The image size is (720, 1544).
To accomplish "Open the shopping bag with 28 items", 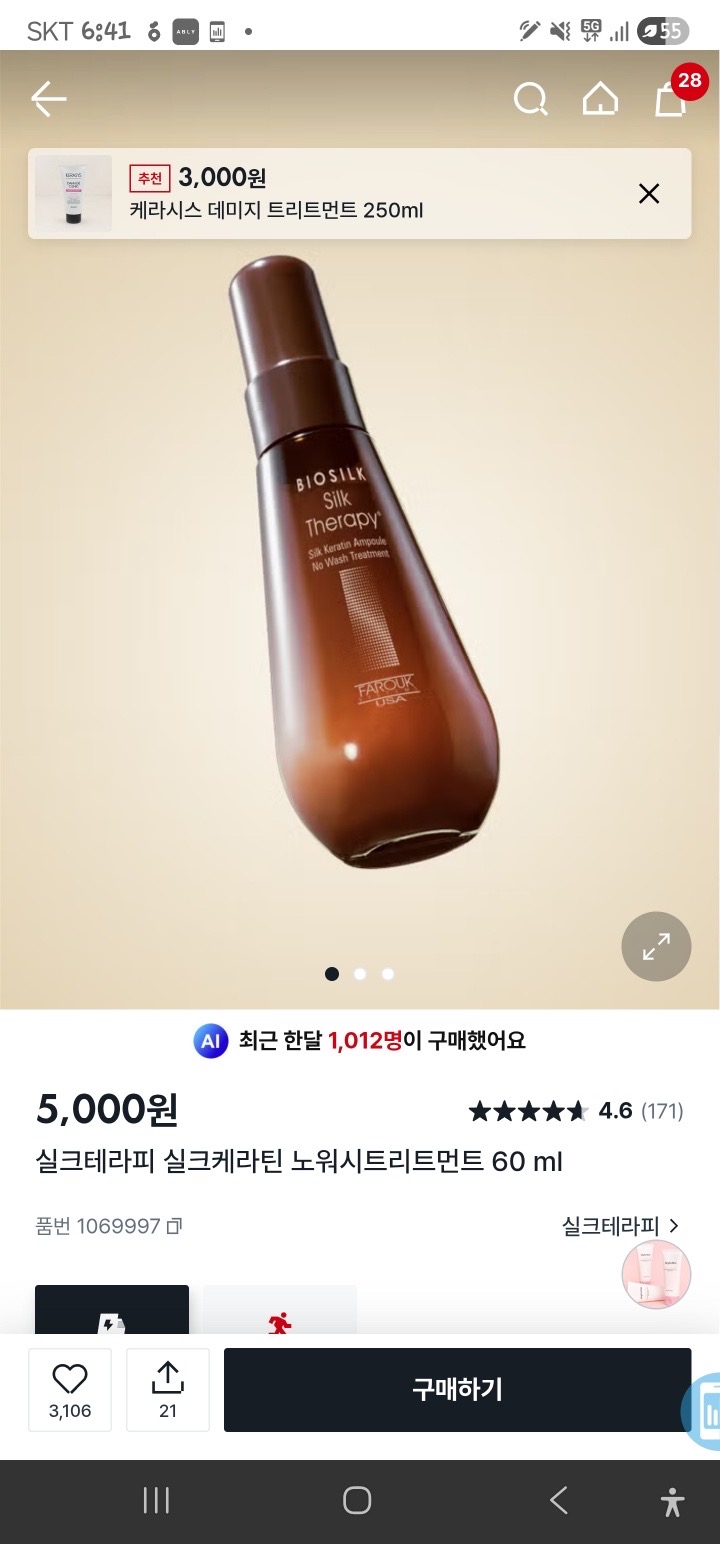I will click(x=672, y=97).
